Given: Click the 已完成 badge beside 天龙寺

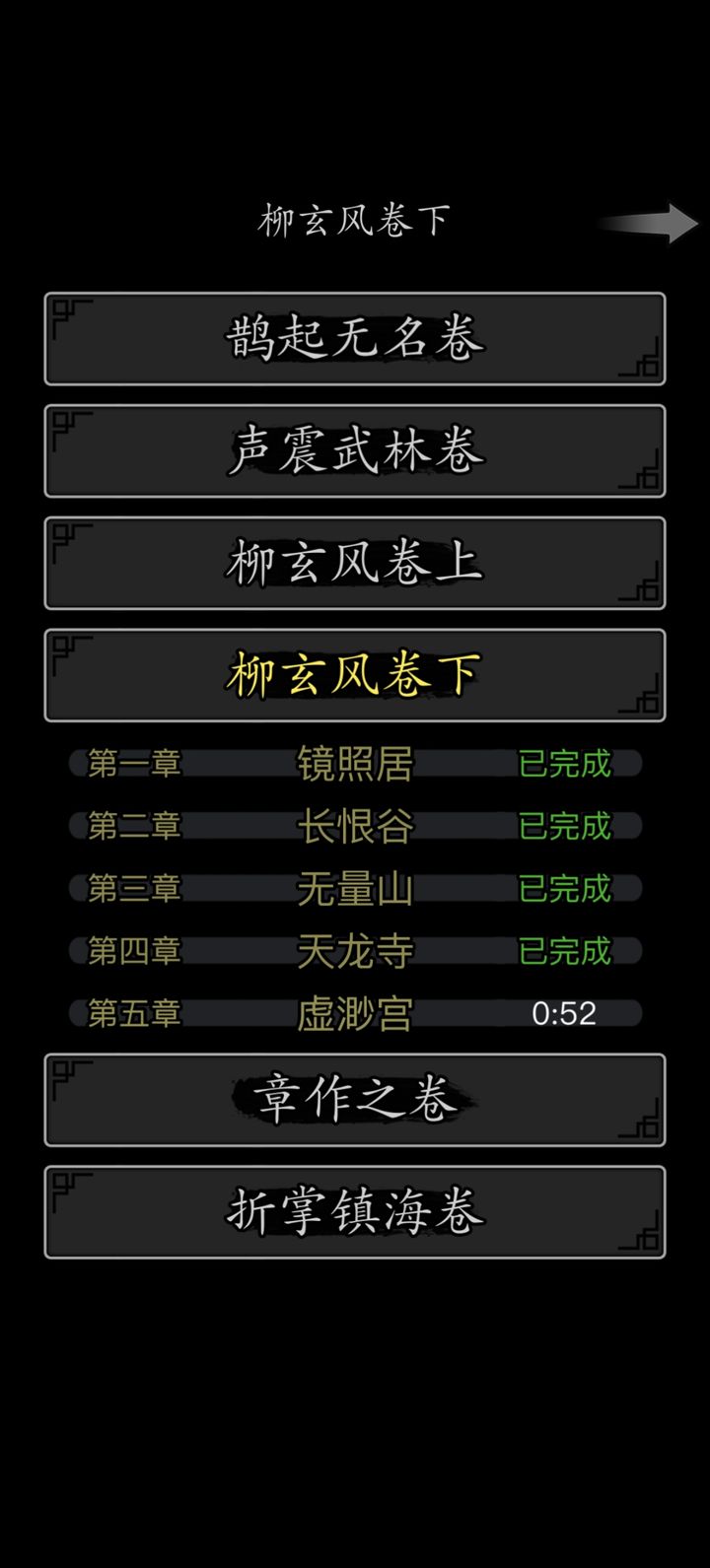Looking at the screenshot, I should [565, 952].
